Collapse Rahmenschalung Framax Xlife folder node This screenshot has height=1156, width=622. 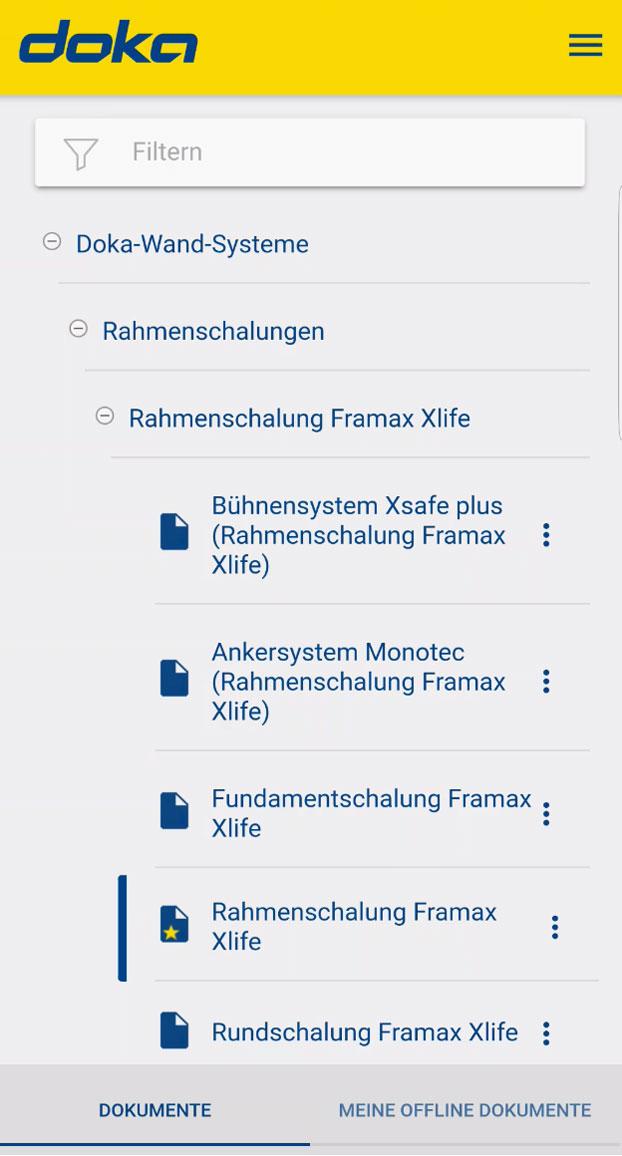point(104,416)
